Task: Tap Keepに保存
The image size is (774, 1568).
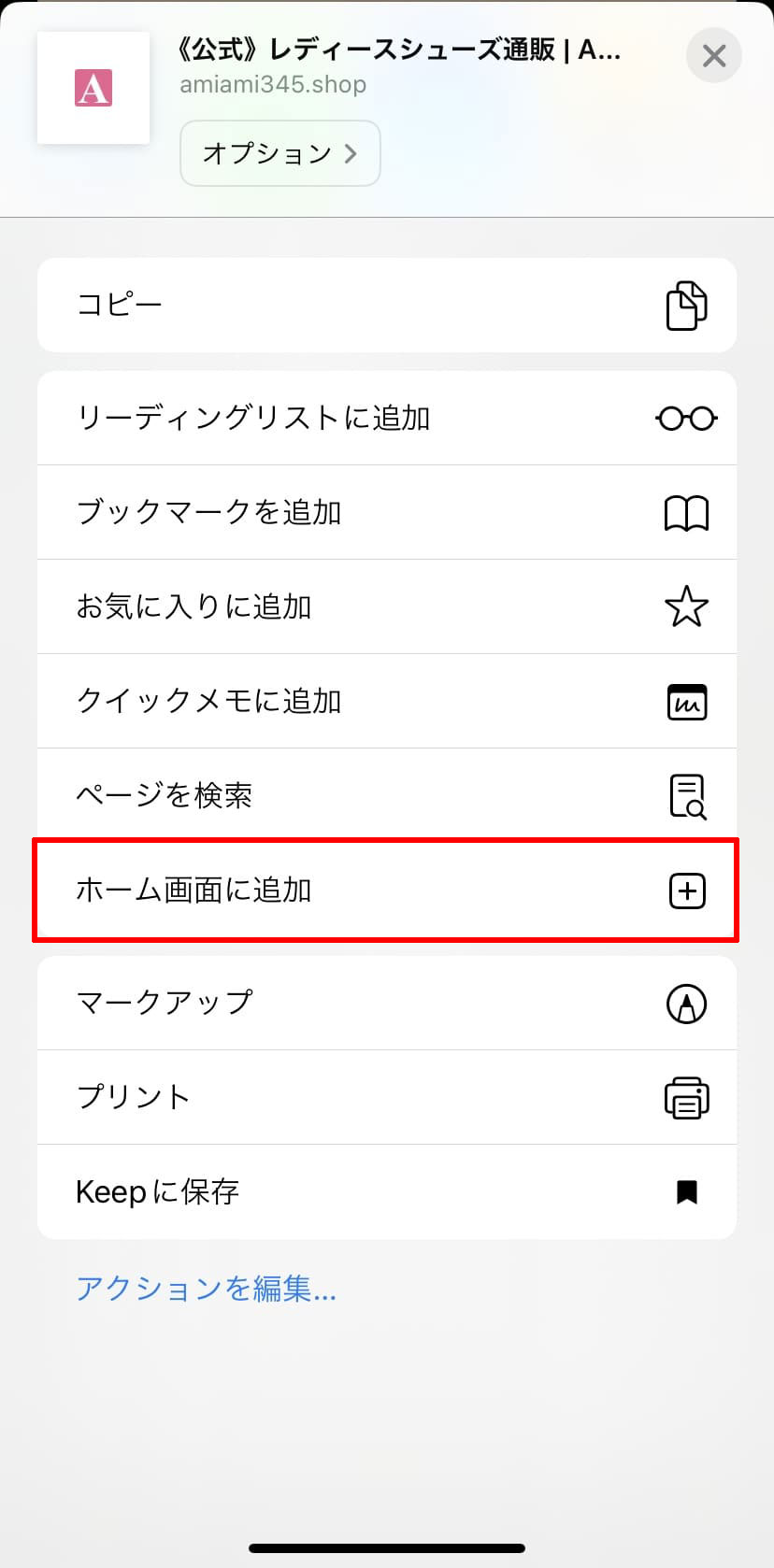Action: coord(386,1191)
